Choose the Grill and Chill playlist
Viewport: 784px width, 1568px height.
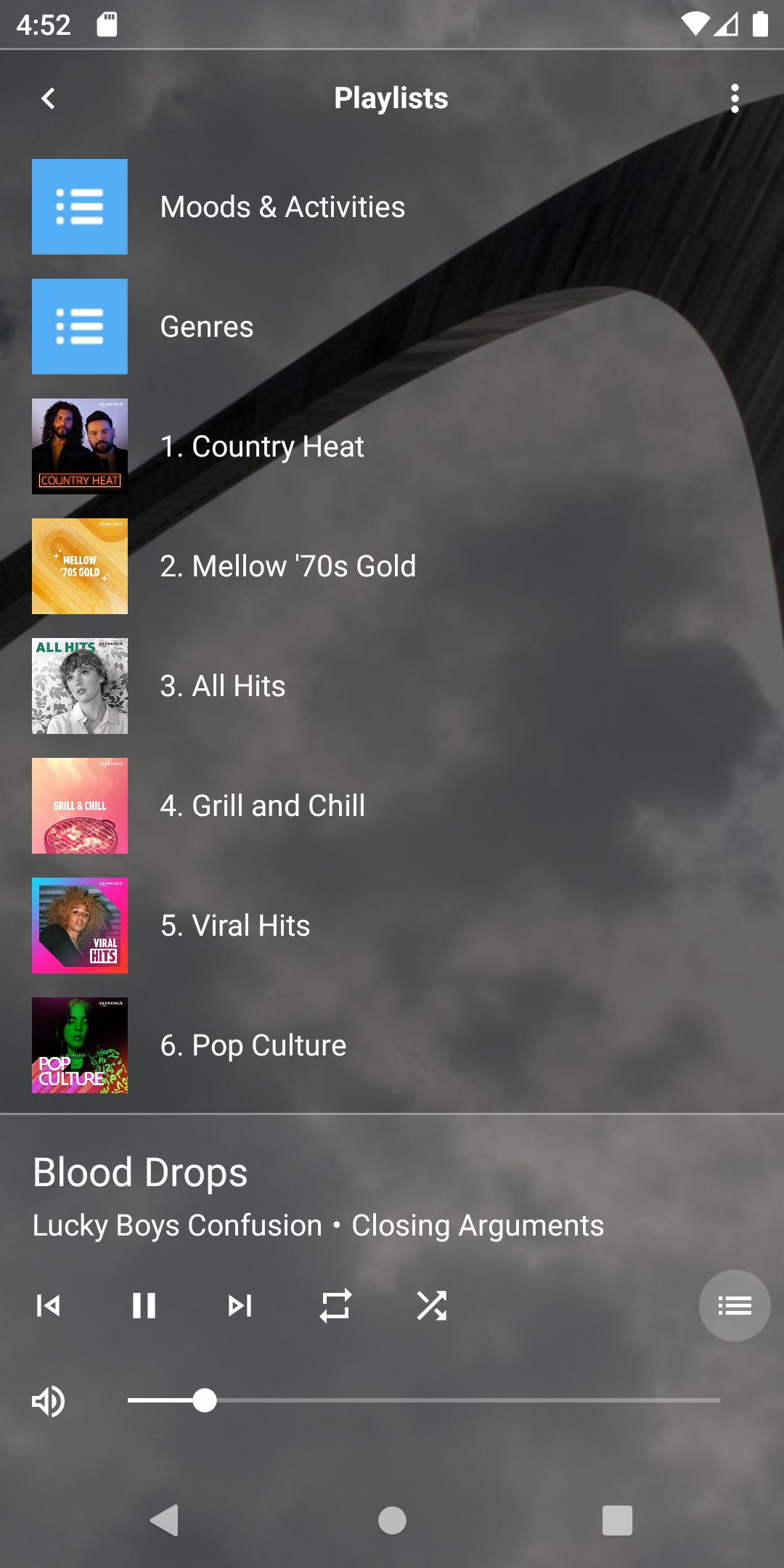tap(263, 807)
